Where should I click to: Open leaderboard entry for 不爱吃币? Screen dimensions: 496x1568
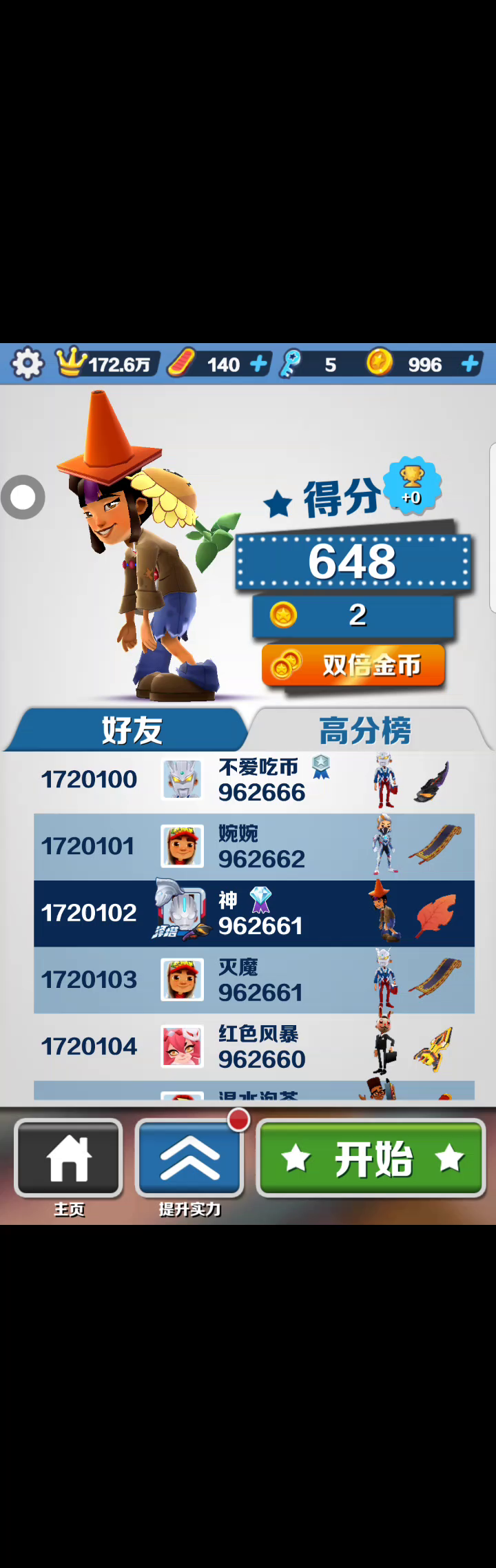(x=254, y=780)
